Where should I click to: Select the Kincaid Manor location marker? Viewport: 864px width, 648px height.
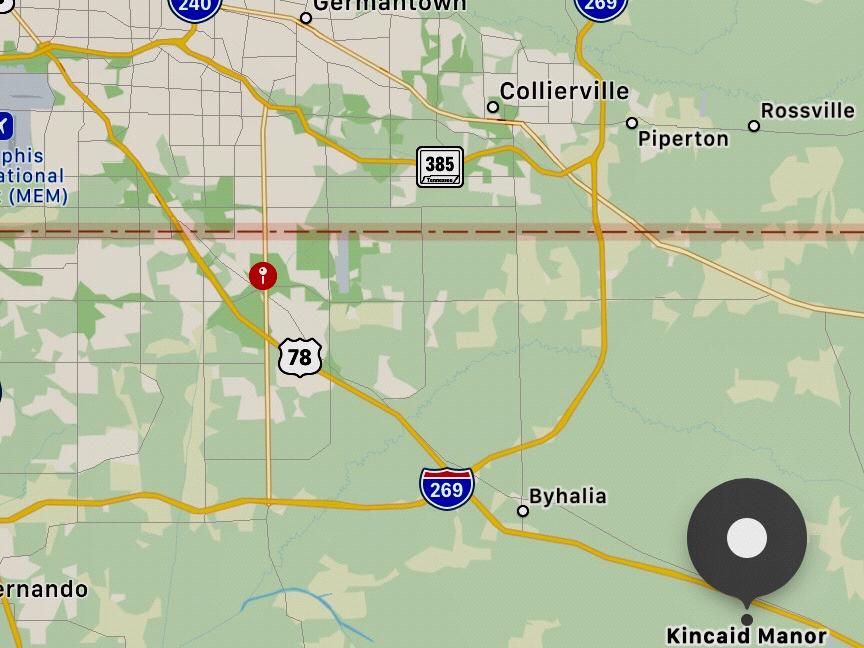(x=746, y=540)
